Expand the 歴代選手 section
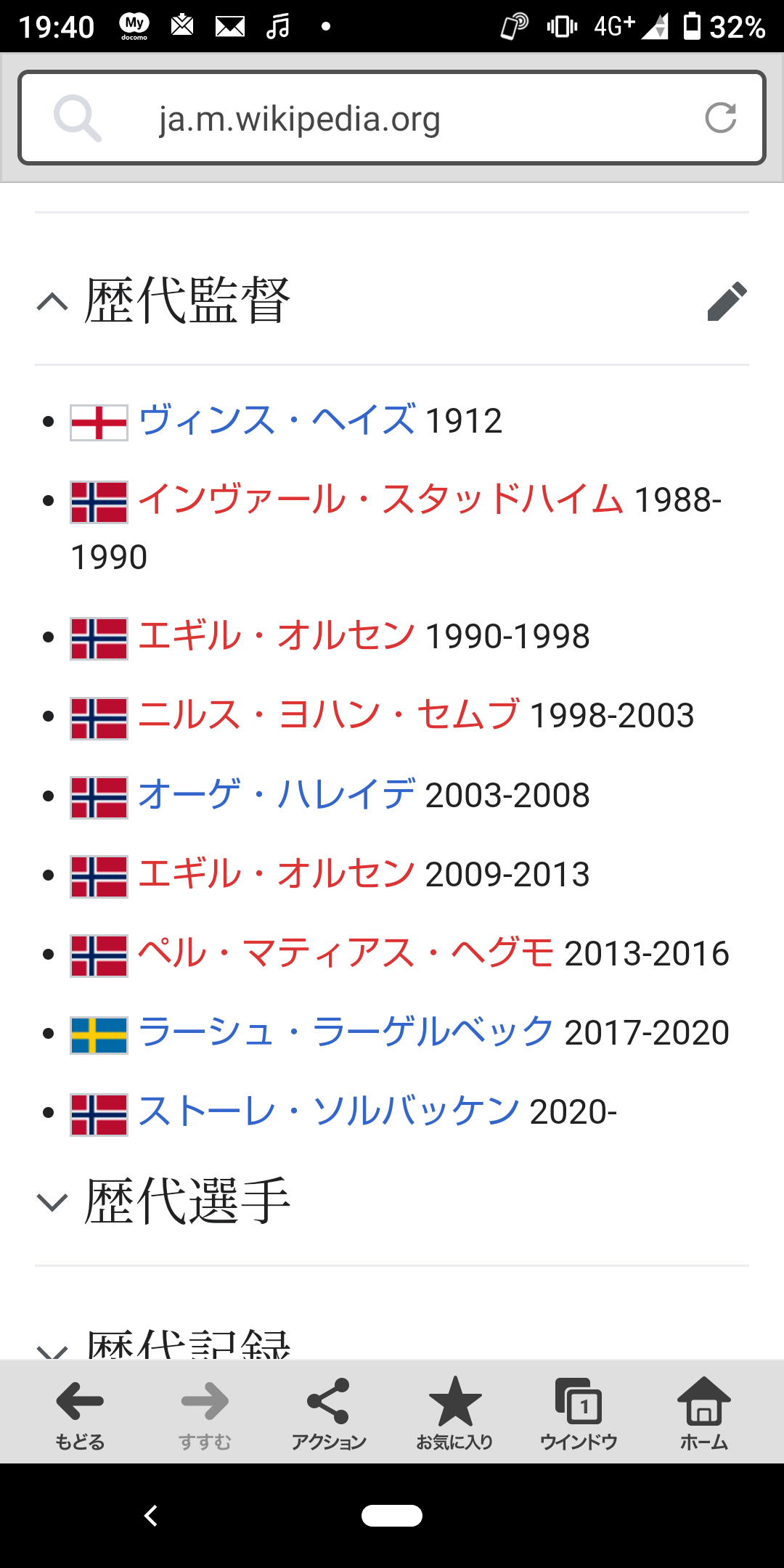784x1568 pixels. 52,1202
